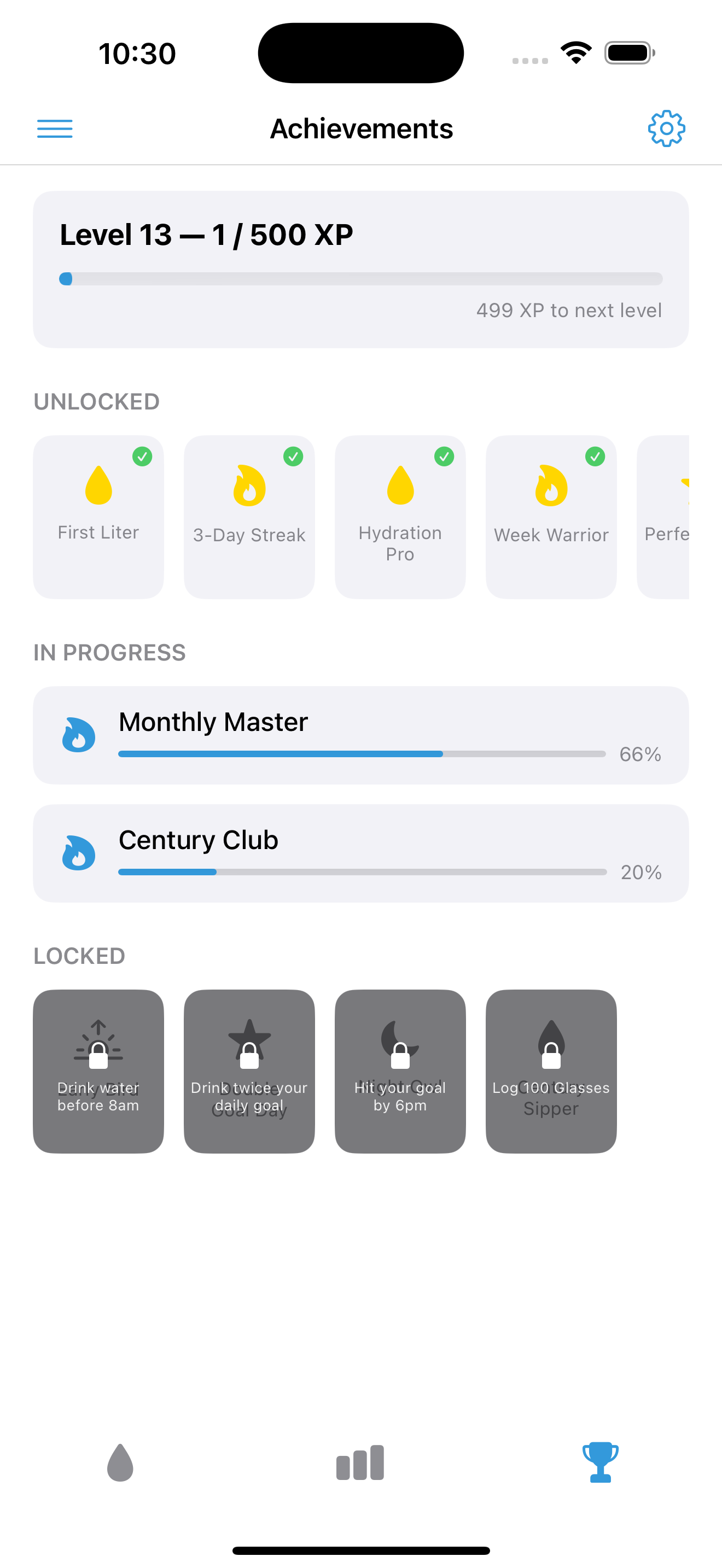The height and width of the screenshot is (1568, 722).
Task: Open Century Club progress card
Action: 360,853
